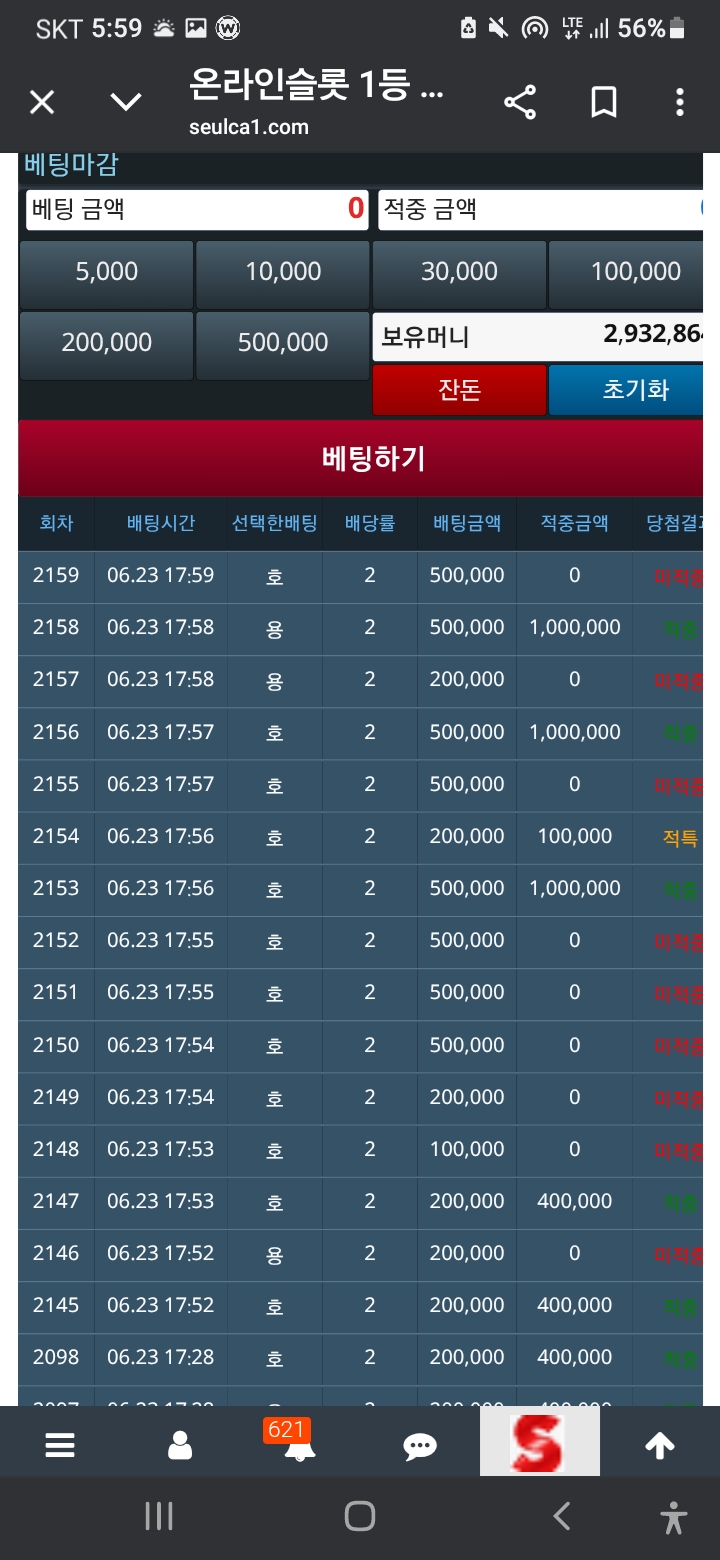Image resolution: width=720 pixels, height=1560 pixels.
Task: Share this page
Action: tap(520, 102)
